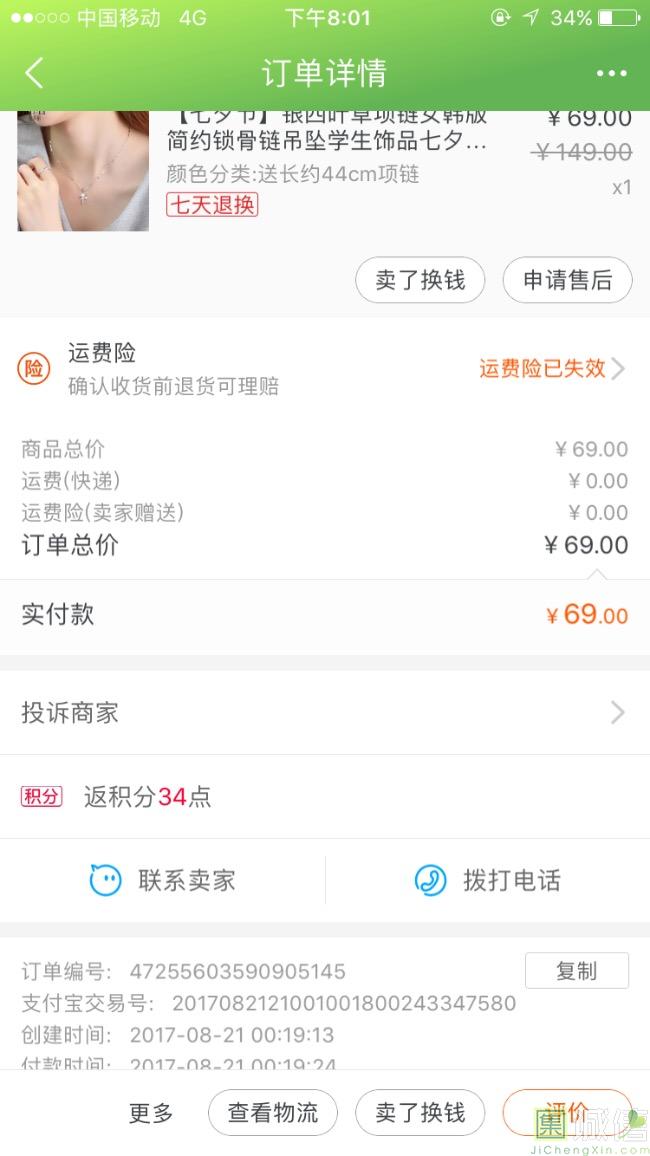Contact the seller via 联系卖家
This screenshot has width=650, height=1156.
pyautogui.click(x=163, y=880)
